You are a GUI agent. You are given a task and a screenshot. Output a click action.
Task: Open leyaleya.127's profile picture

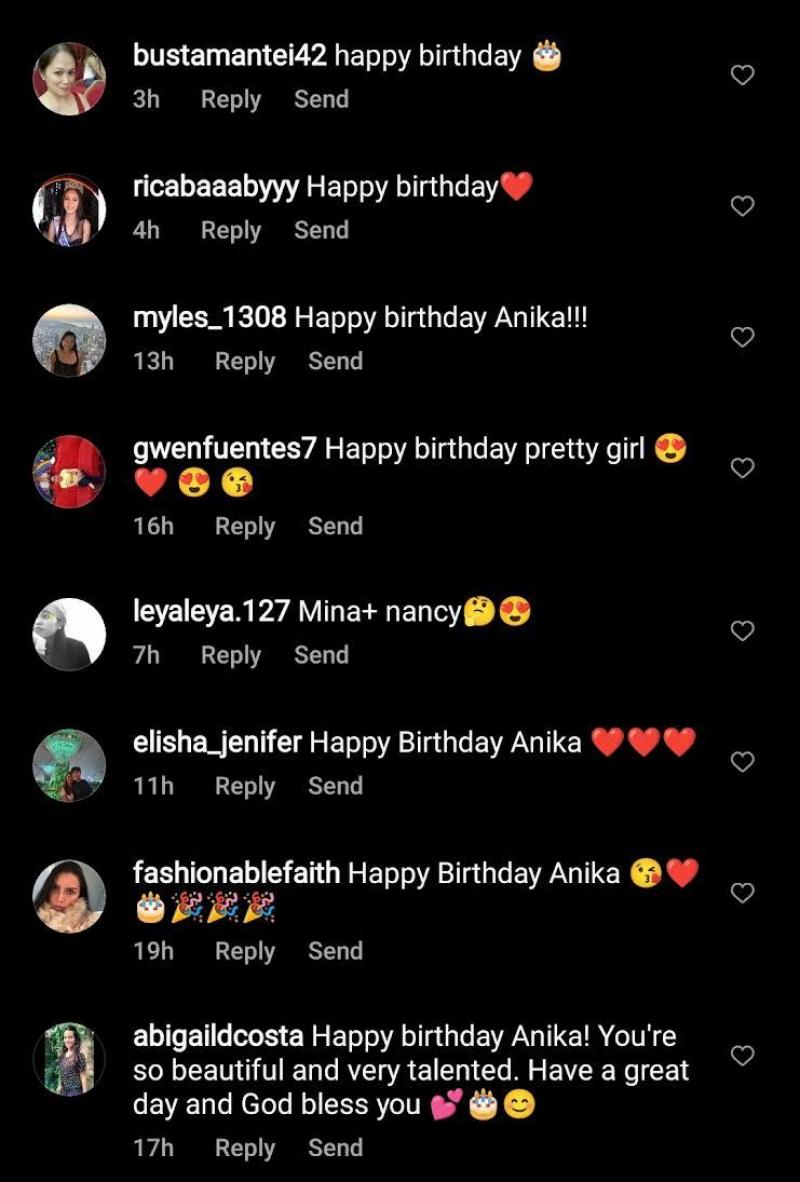[x=70, y=634]
